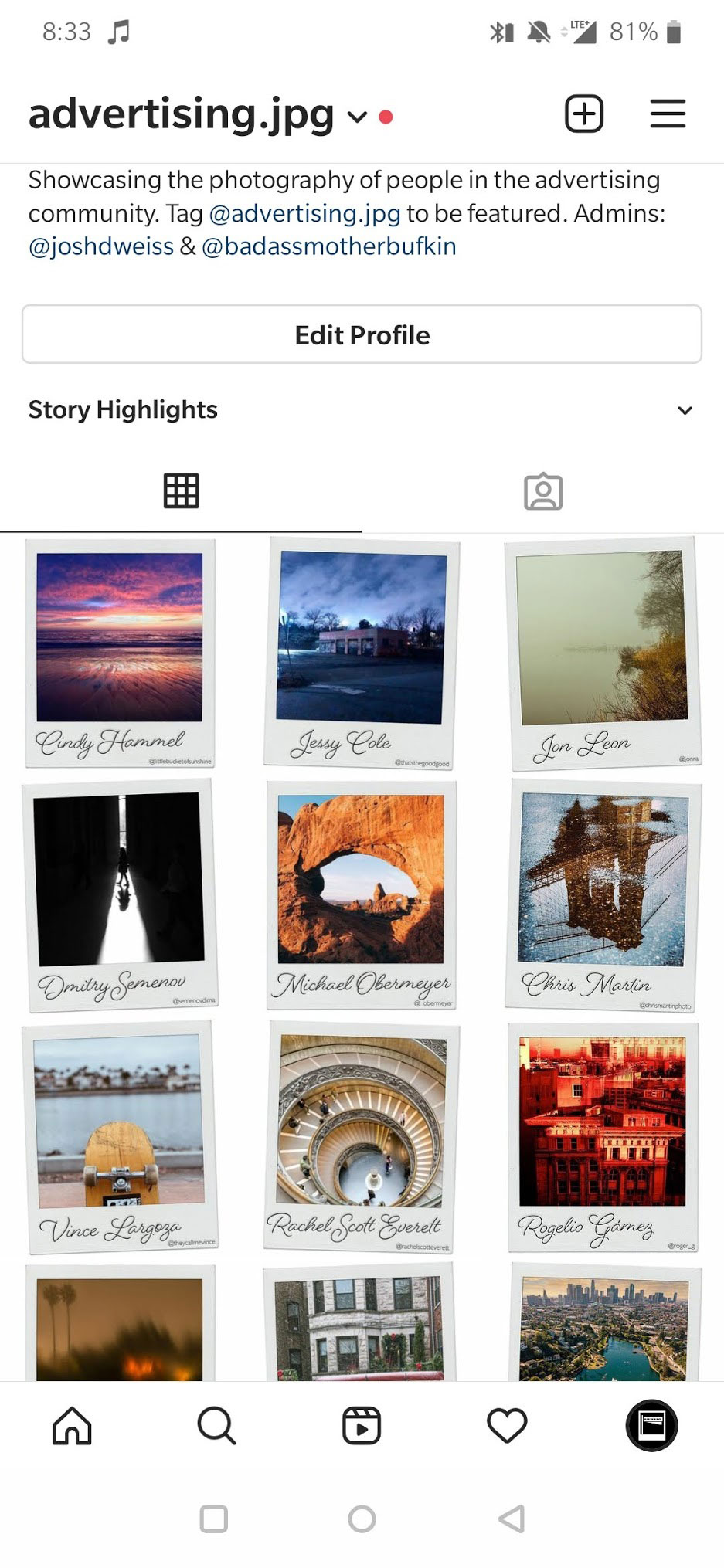View Michael Obermeyer's rock arch post
The height and width of the screenshot is (1568, 724).
click(362, 896)
